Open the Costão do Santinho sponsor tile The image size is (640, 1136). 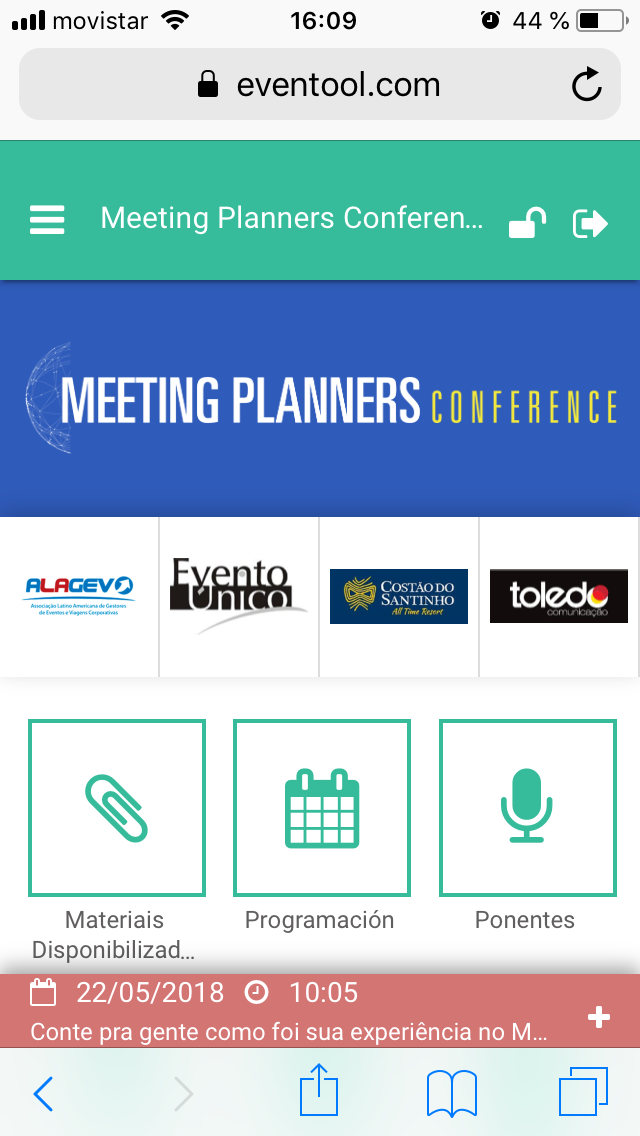pyautogui.click(x=399, y=596)
